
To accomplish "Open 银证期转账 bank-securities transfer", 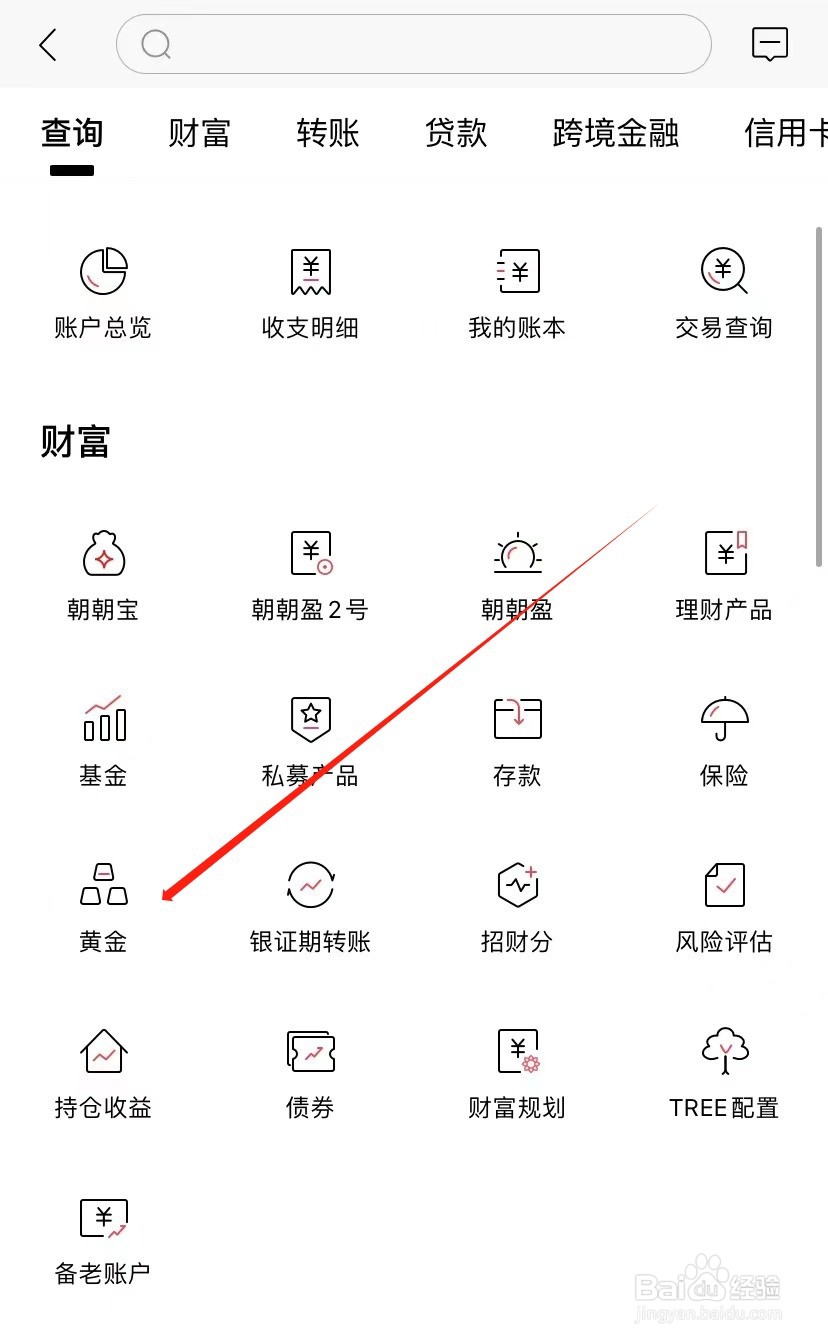I will coord(309,902).
